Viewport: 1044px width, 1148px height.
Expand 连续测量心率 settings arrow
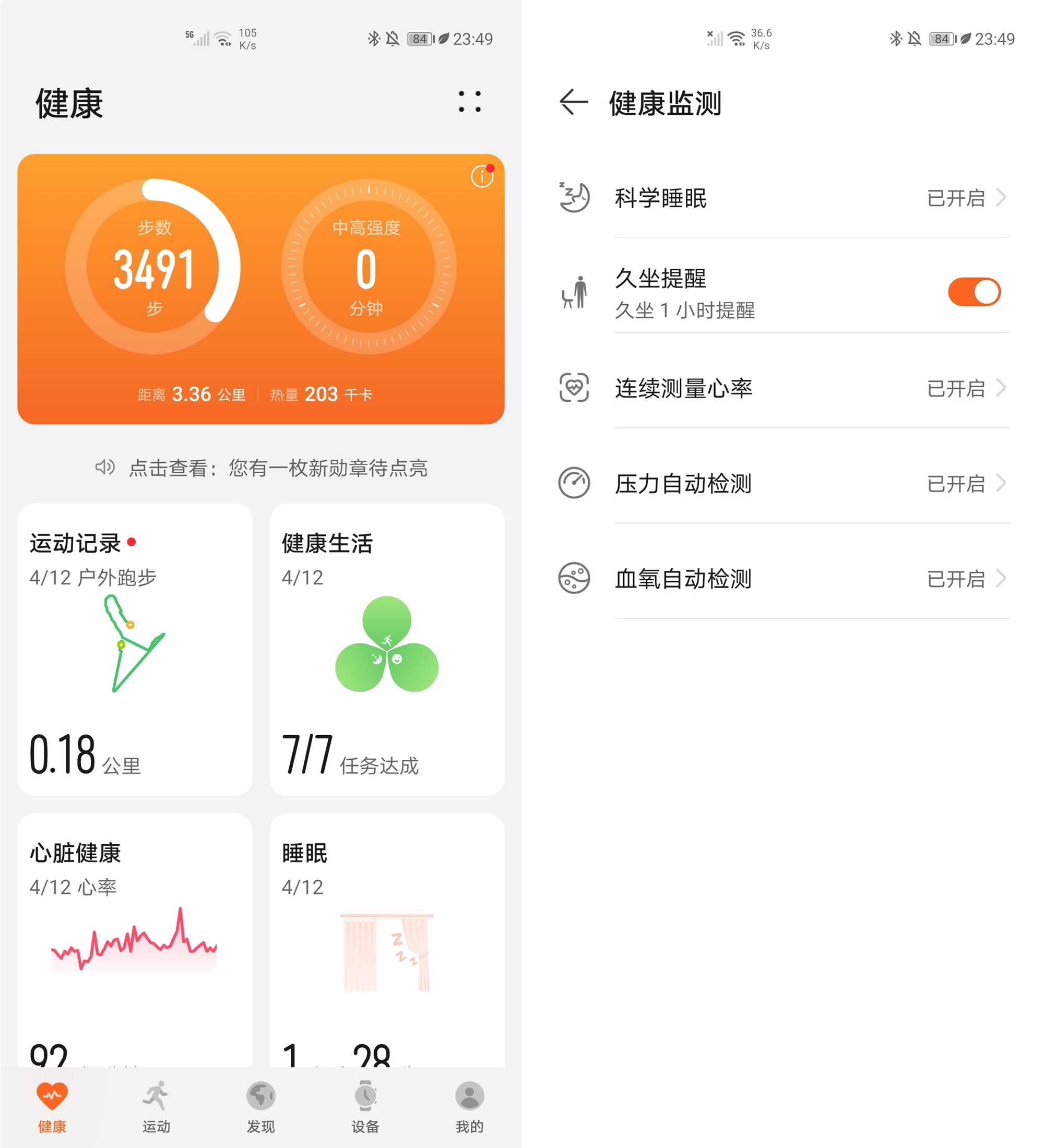[1001, 389]
